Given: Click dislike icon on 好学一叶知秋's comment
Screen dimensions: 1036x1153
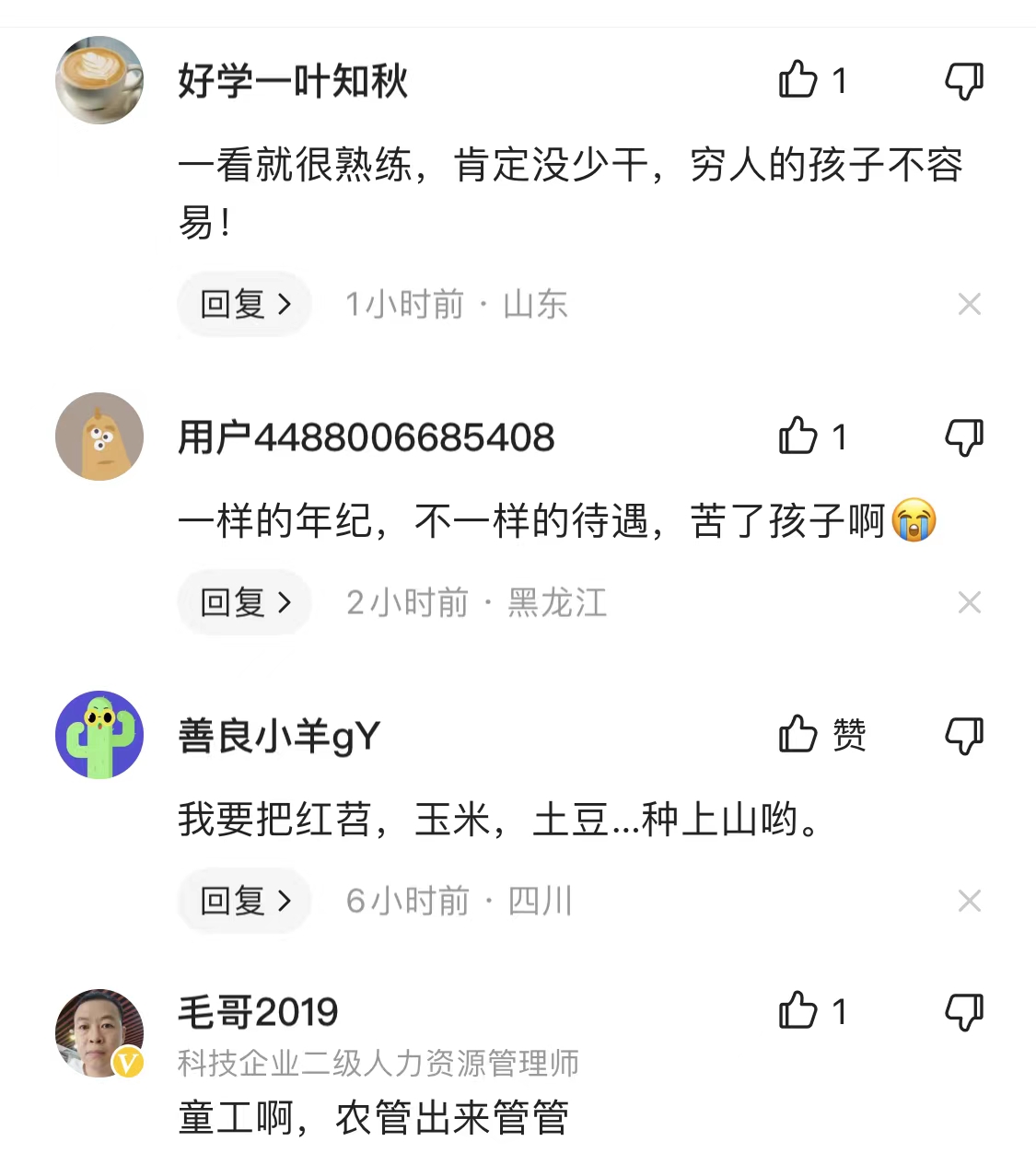Looking at the screenshot, I should (963, 81).
